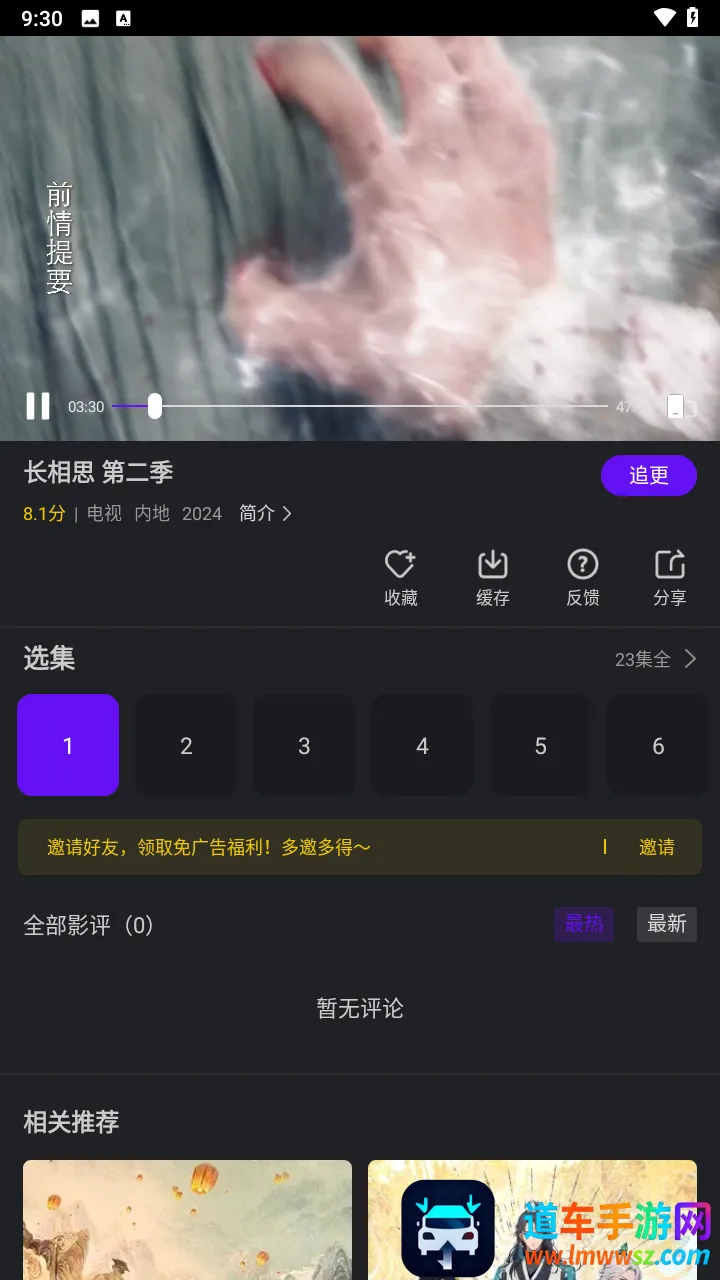Open the first recommended show thumbnail
The width and height of the screenshot is (720, 1280).
tap(187, 1220)
